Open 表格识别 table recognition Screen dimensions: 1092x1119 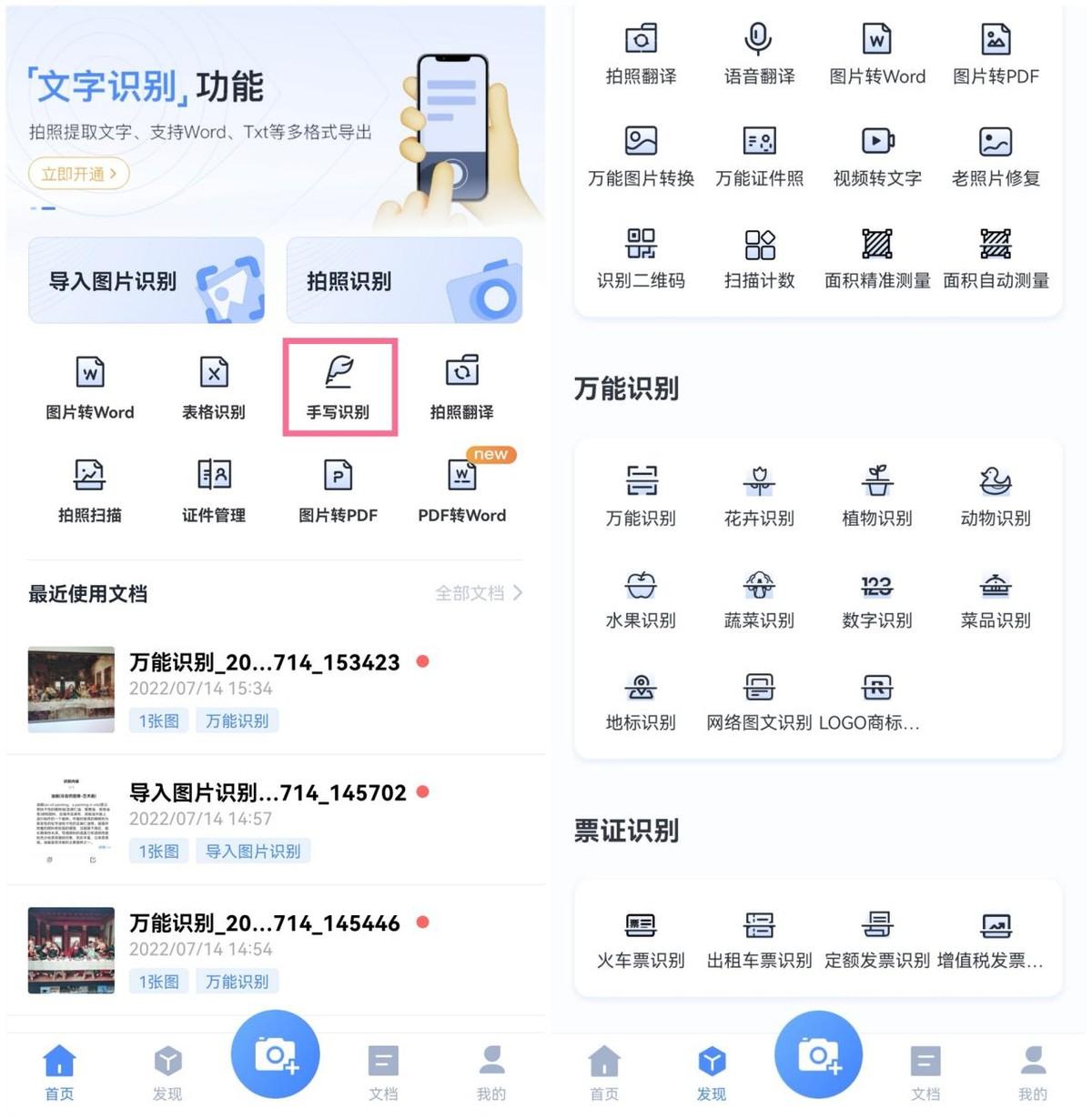(214, 387)
